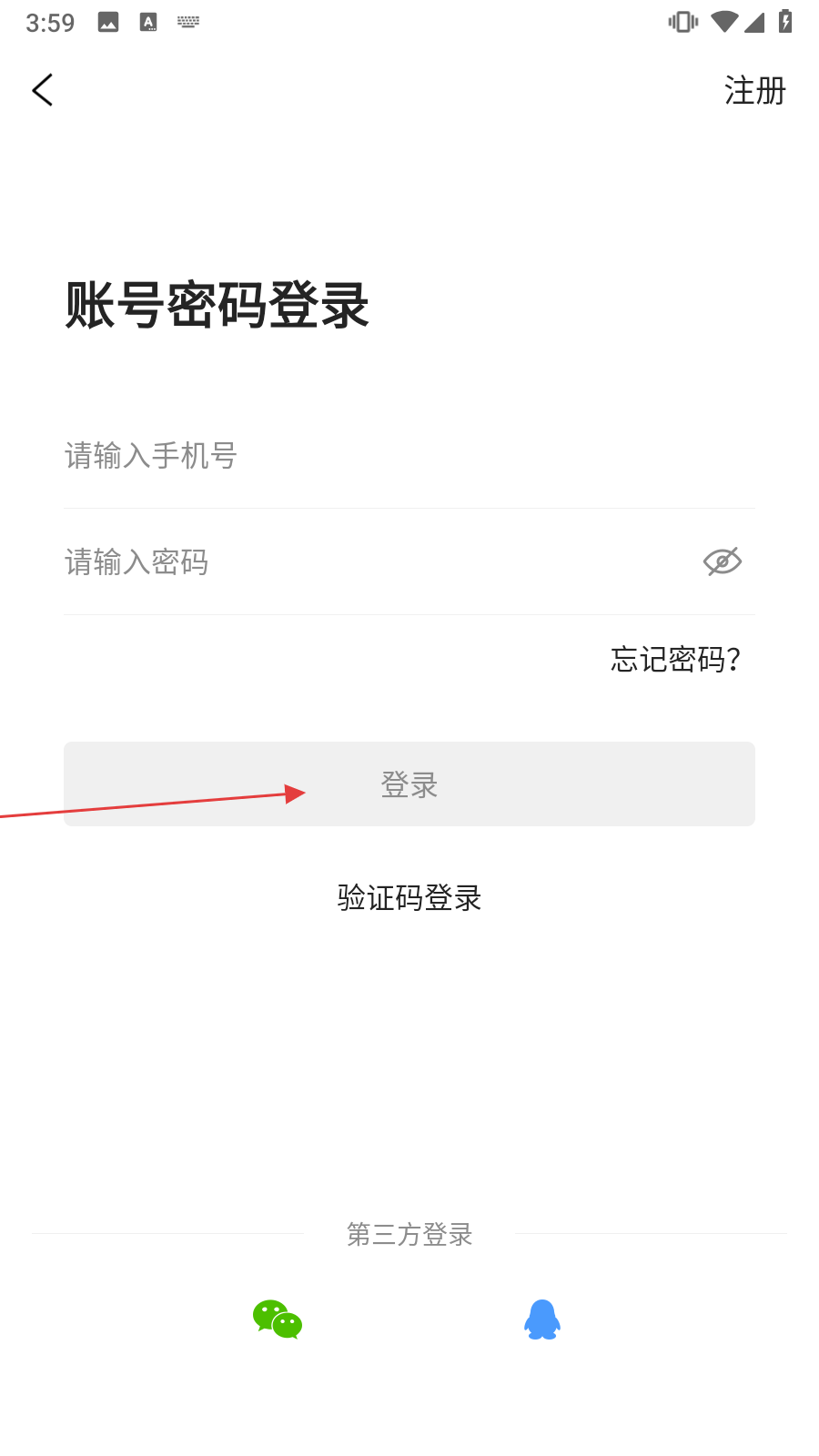The width and height of the screenshot is (819, 1456).
Task: Log in with QQ
Action: pyautogui.click(x=542, y=1319)
